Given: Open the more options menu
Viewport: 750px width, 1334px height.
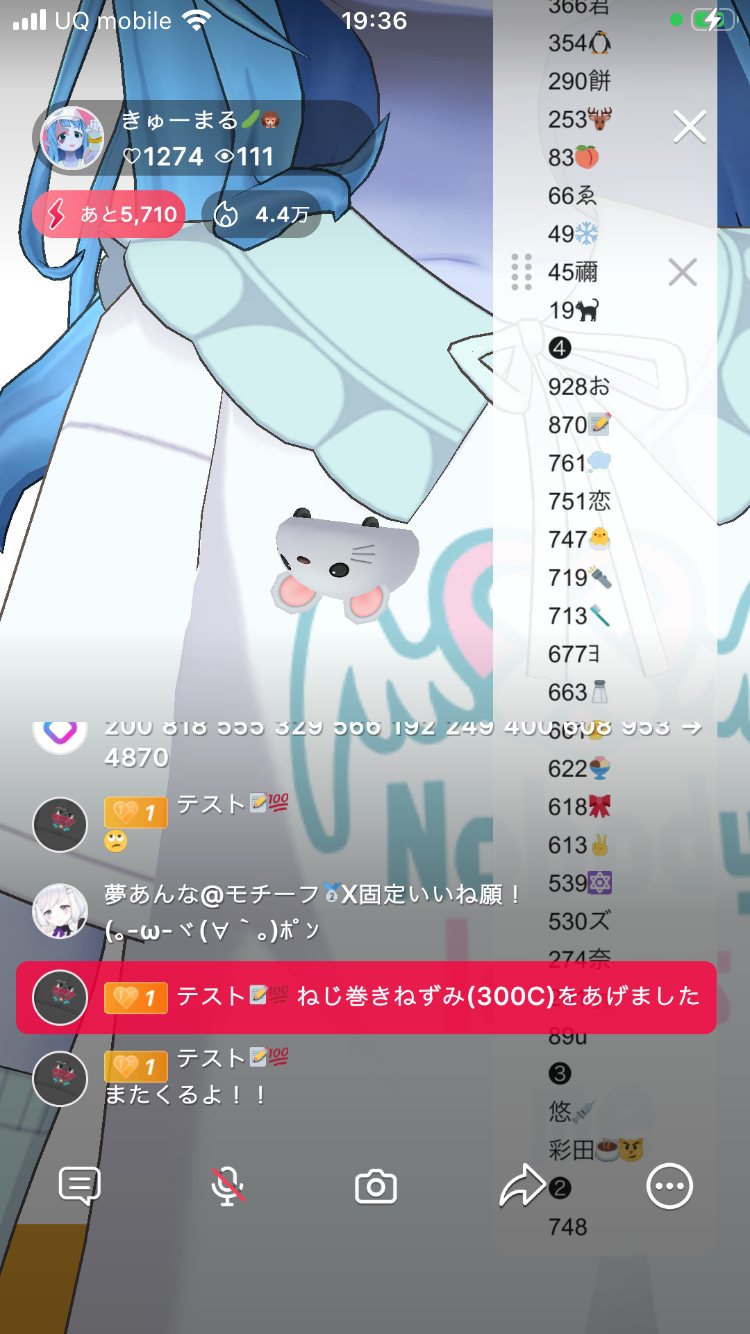Looking at the screenshot, I should (669, 1187).
